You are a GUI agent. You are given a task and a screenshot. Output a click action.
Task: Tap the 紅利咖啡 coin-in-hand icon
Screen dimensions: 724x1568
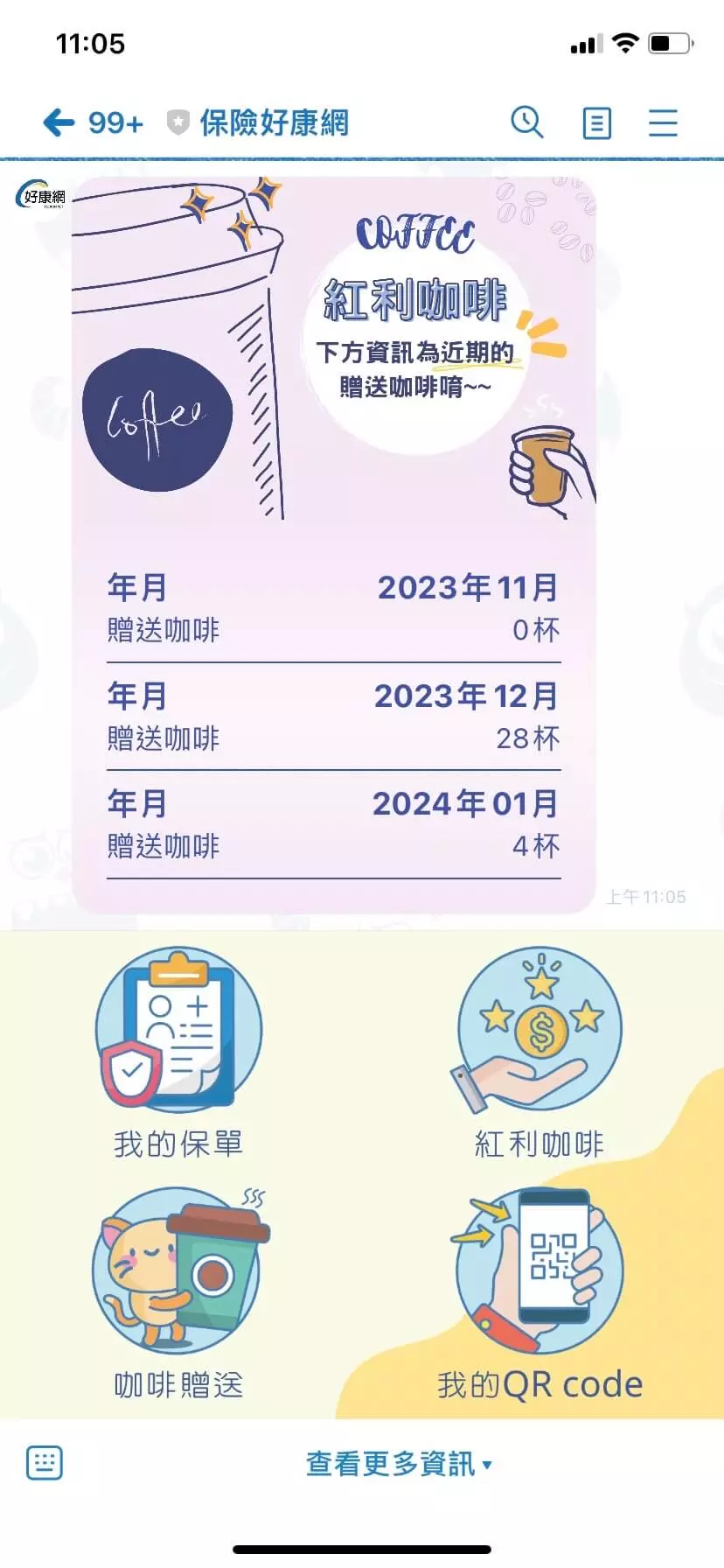click(539, 1031)
